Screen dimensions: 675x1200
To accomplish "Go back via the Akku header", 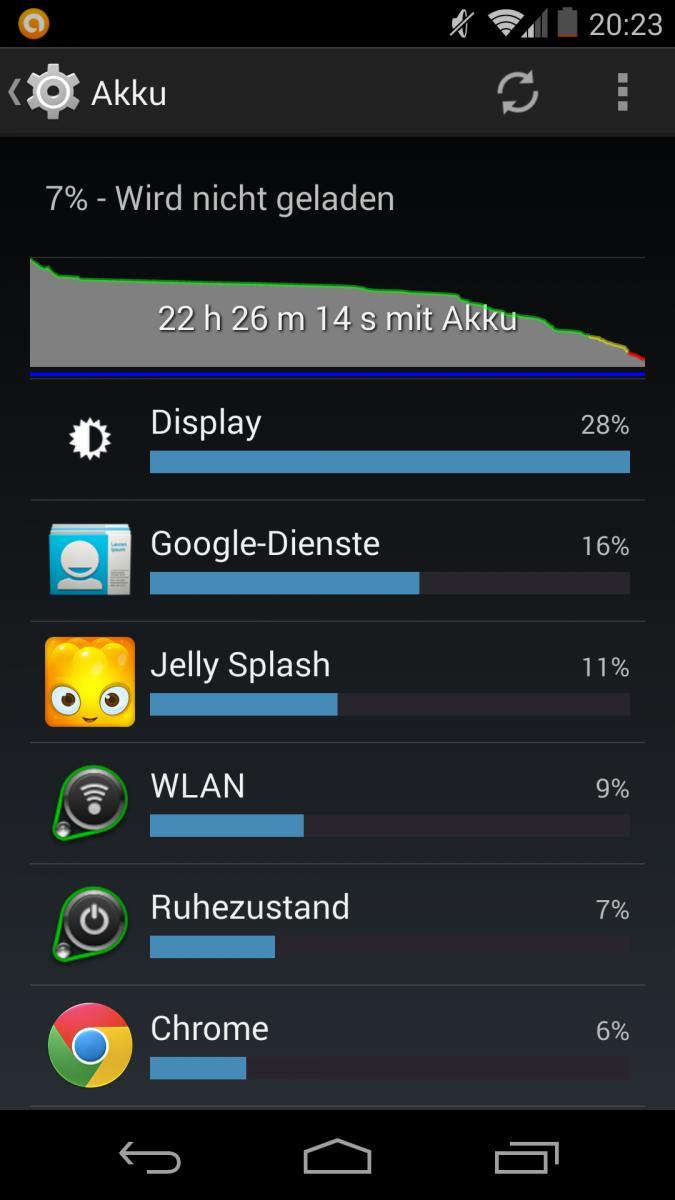I will tap(87, 93).
